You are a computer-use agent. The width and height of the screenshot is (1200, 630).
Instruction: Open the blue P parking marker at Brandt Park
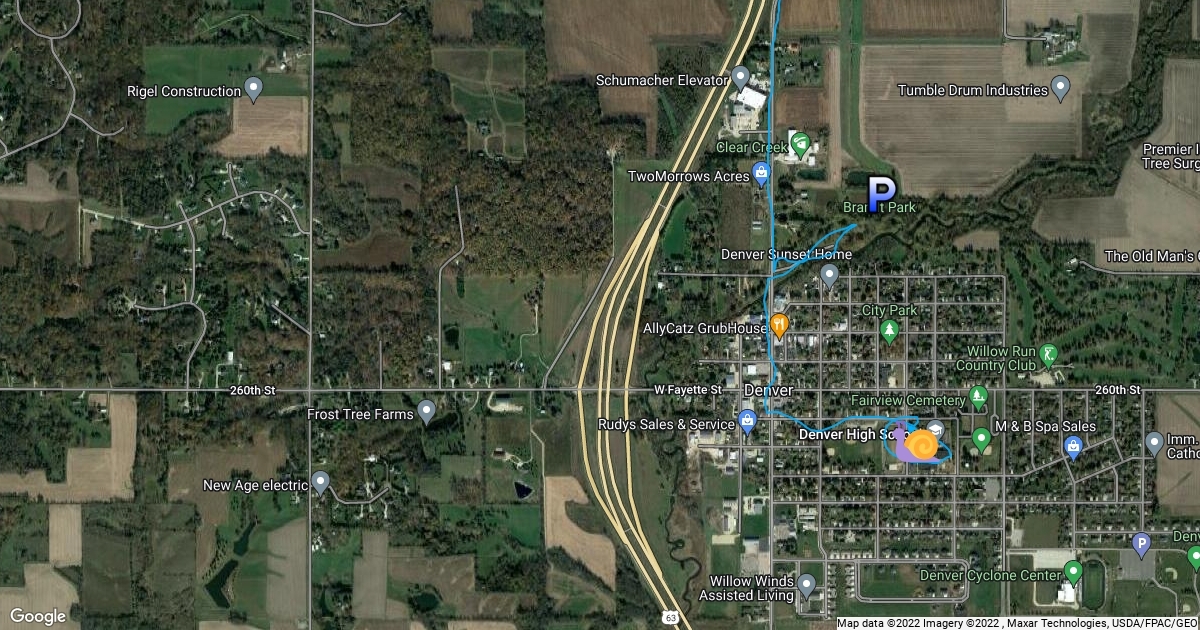880,196
